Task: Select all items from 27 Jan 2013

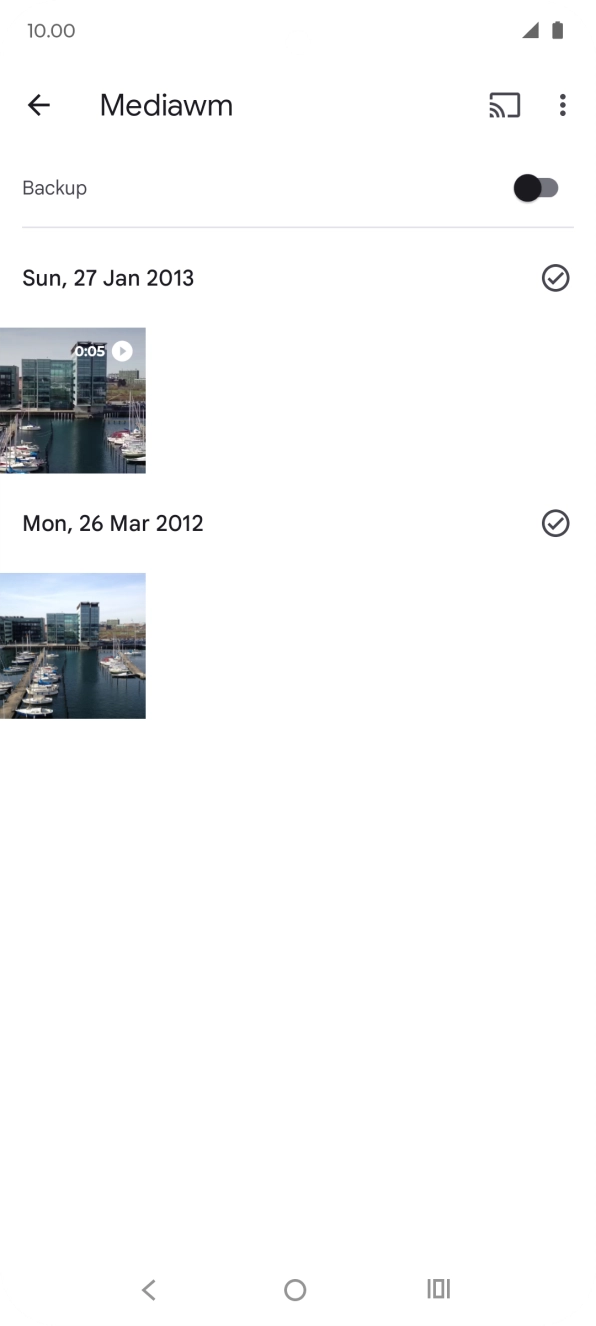Action: point(555,278)
